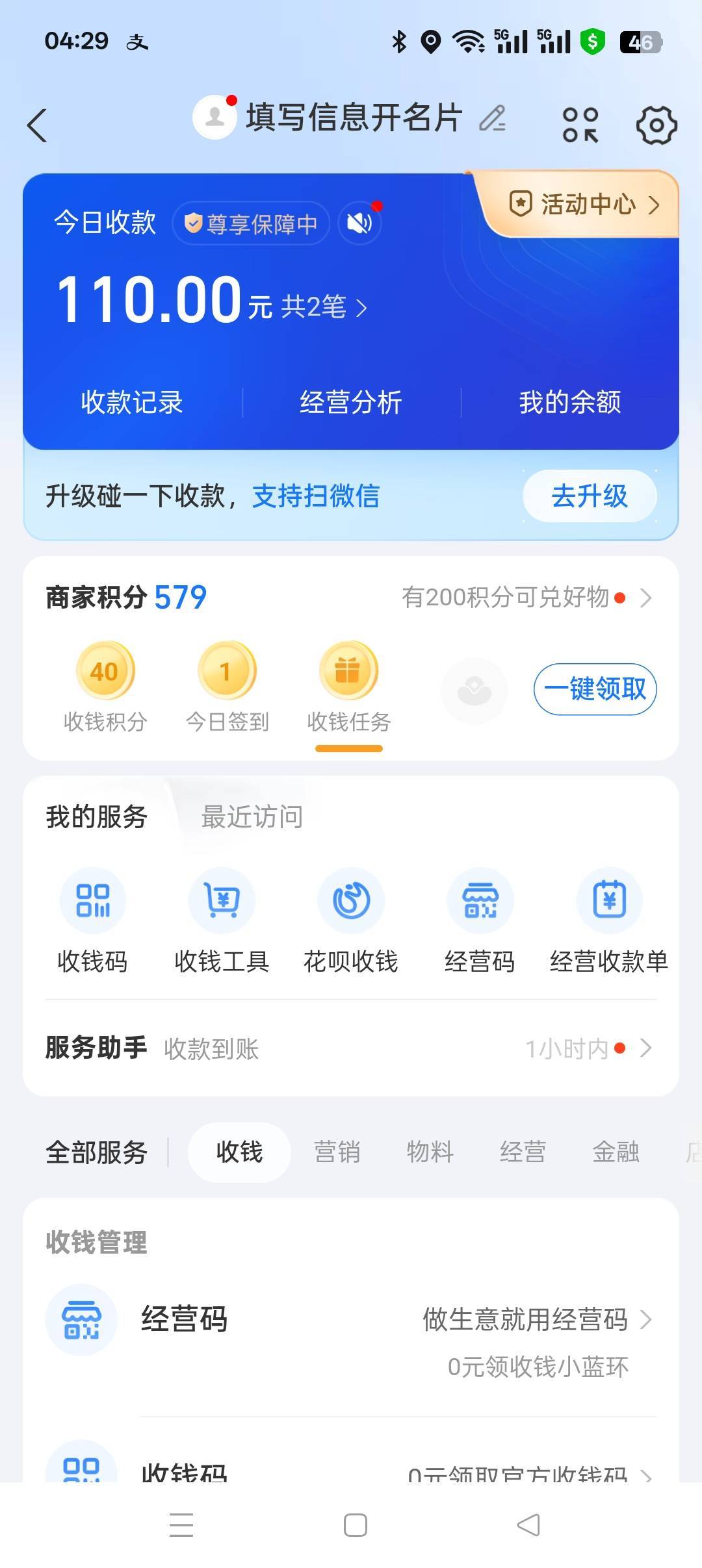Switch to the 最近访问 tab
This screenshot has width=702, height=1568.
[x=252, y=816]
